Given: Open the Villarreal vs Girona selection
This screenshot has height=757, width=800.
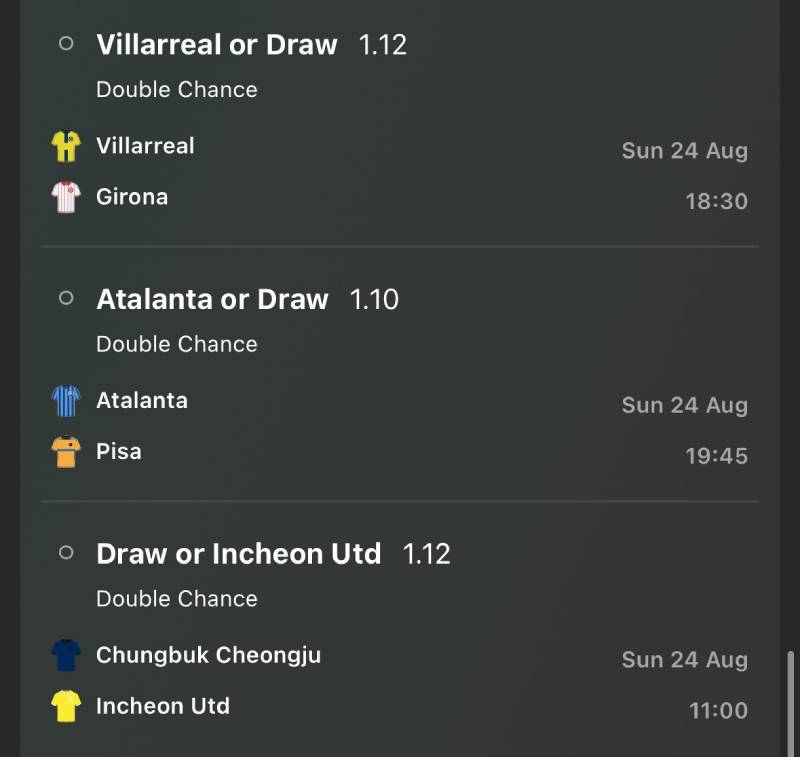Looking at the screenshot, I should 216,45.
